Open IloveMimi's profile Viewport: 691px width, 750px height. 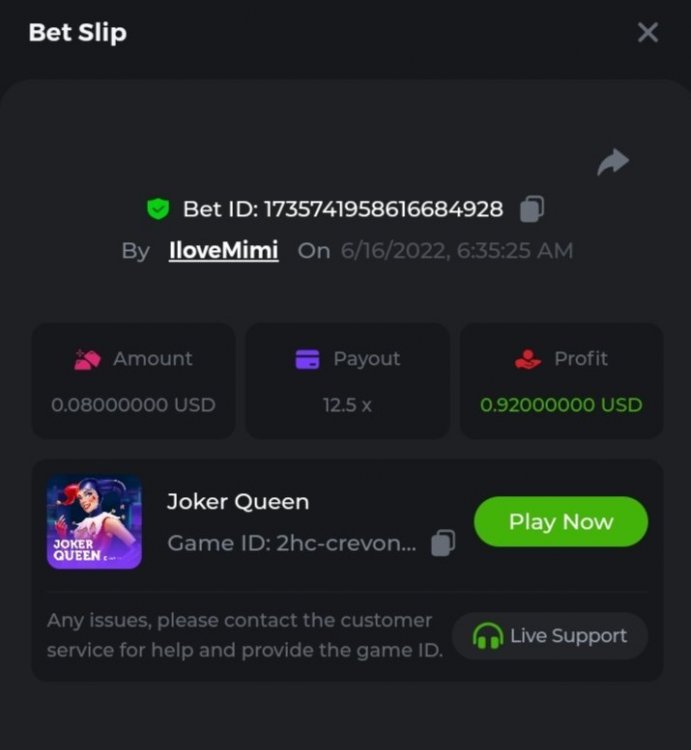(x=223, y=250)
